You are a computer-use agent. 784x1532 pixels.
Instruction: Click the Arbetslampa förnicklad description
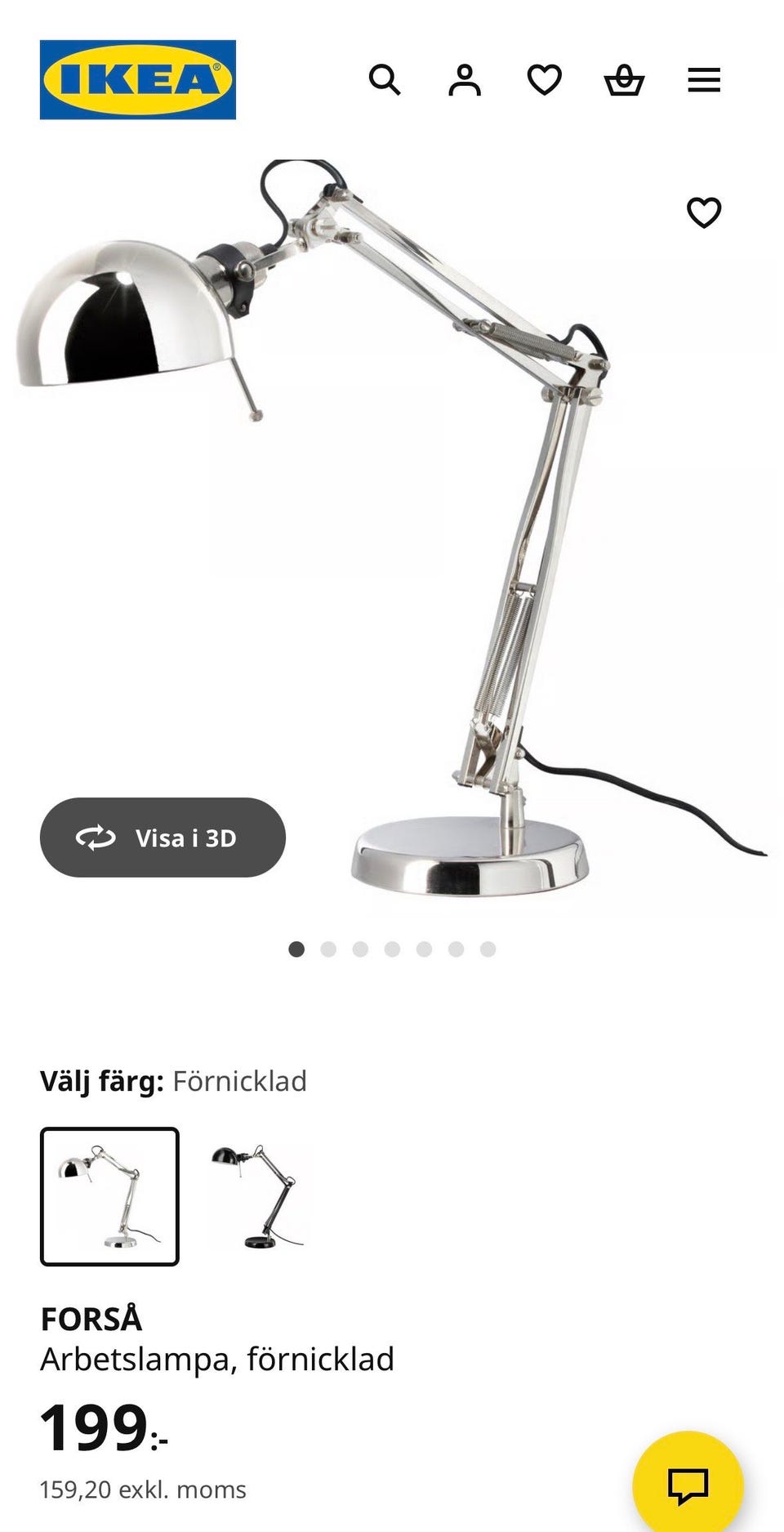coord(218,1359)
